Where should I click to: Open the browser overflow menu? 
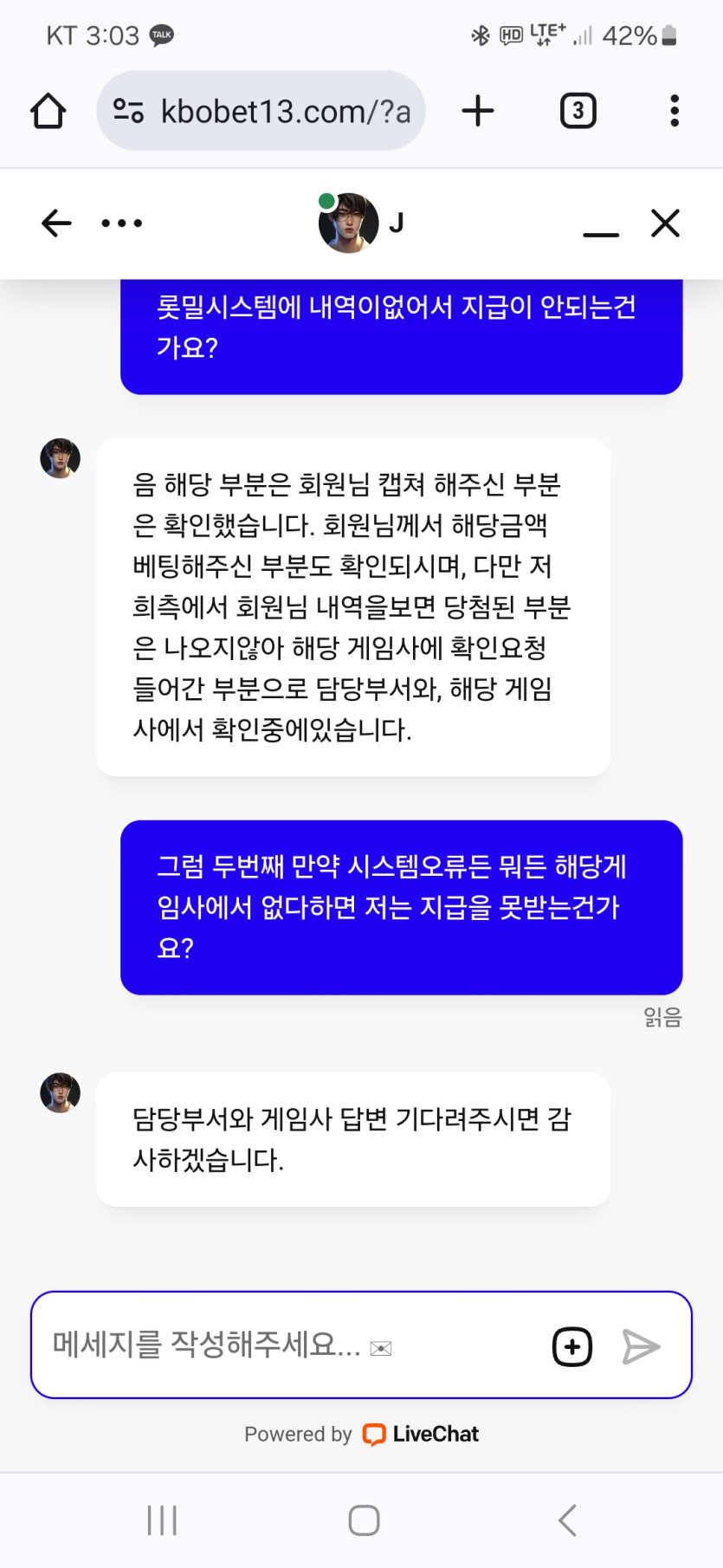pyautogui.click(x=675, y=111)
